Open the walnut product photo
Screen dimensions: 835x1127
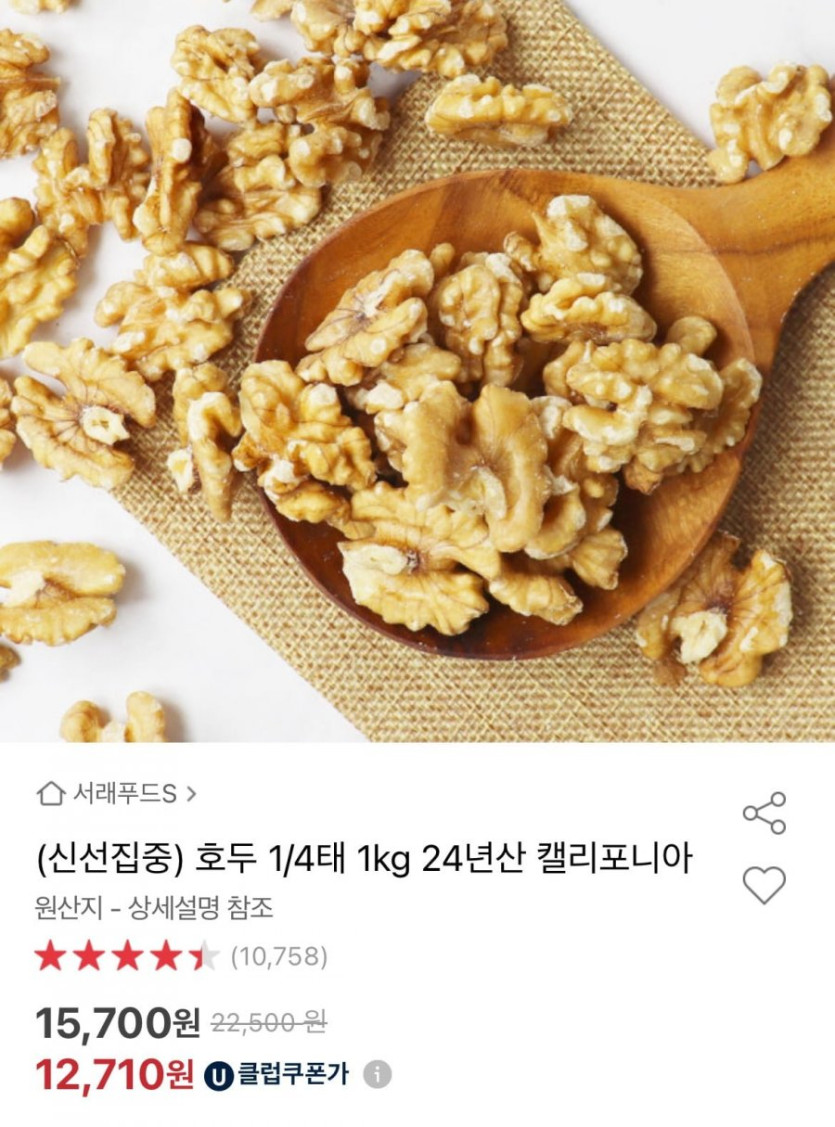coord(417,370)
